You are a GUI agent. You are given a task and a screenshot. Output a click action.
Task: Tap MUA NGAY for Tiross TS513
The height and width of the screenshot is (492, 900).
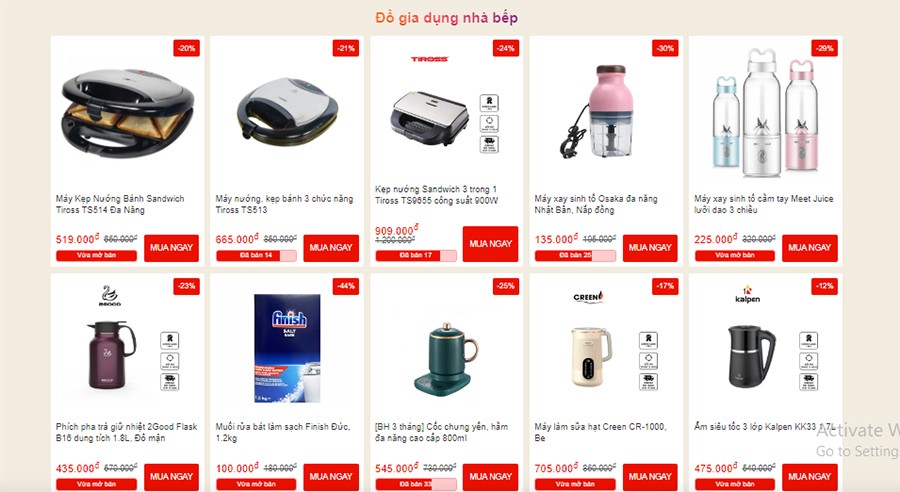(x=331, y=247)
